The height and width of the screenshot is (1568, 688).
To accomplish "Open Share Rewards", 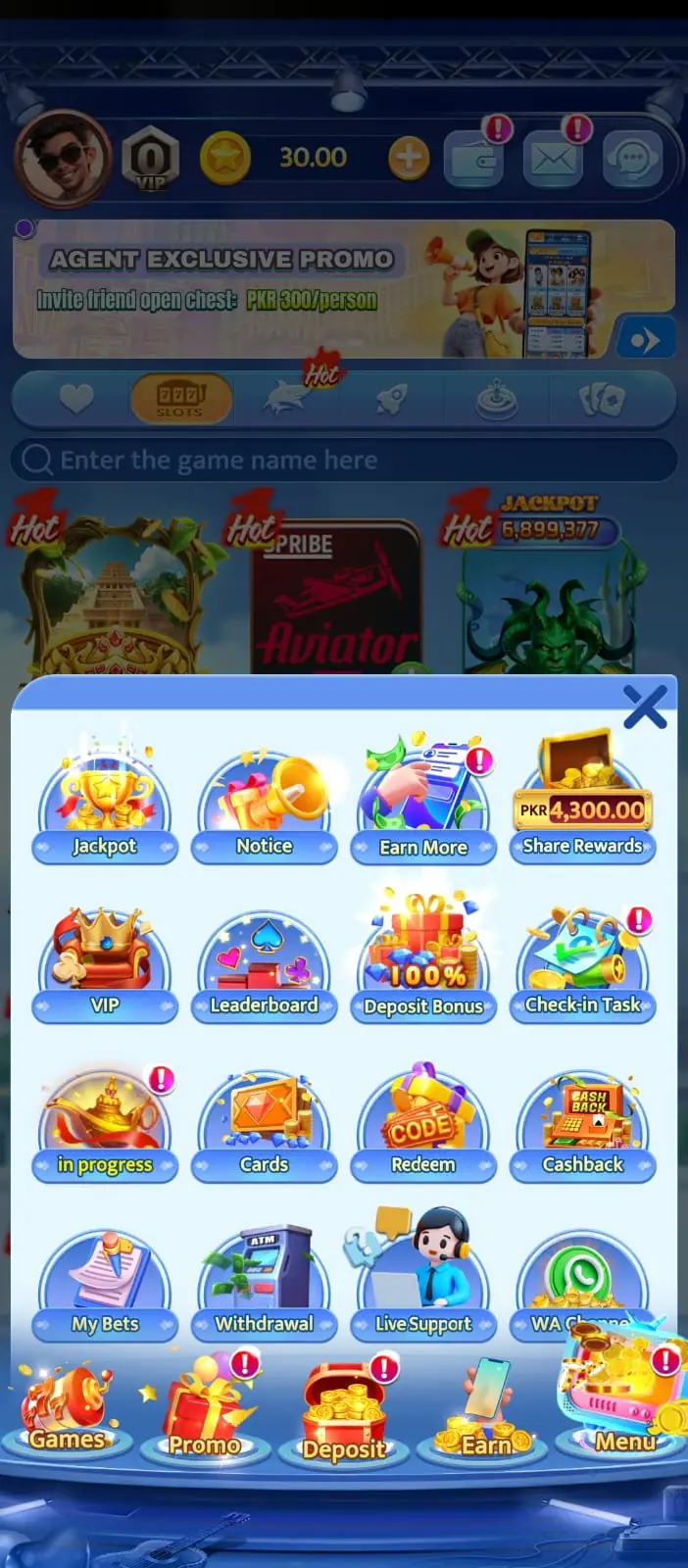I will tap(582, 800).
